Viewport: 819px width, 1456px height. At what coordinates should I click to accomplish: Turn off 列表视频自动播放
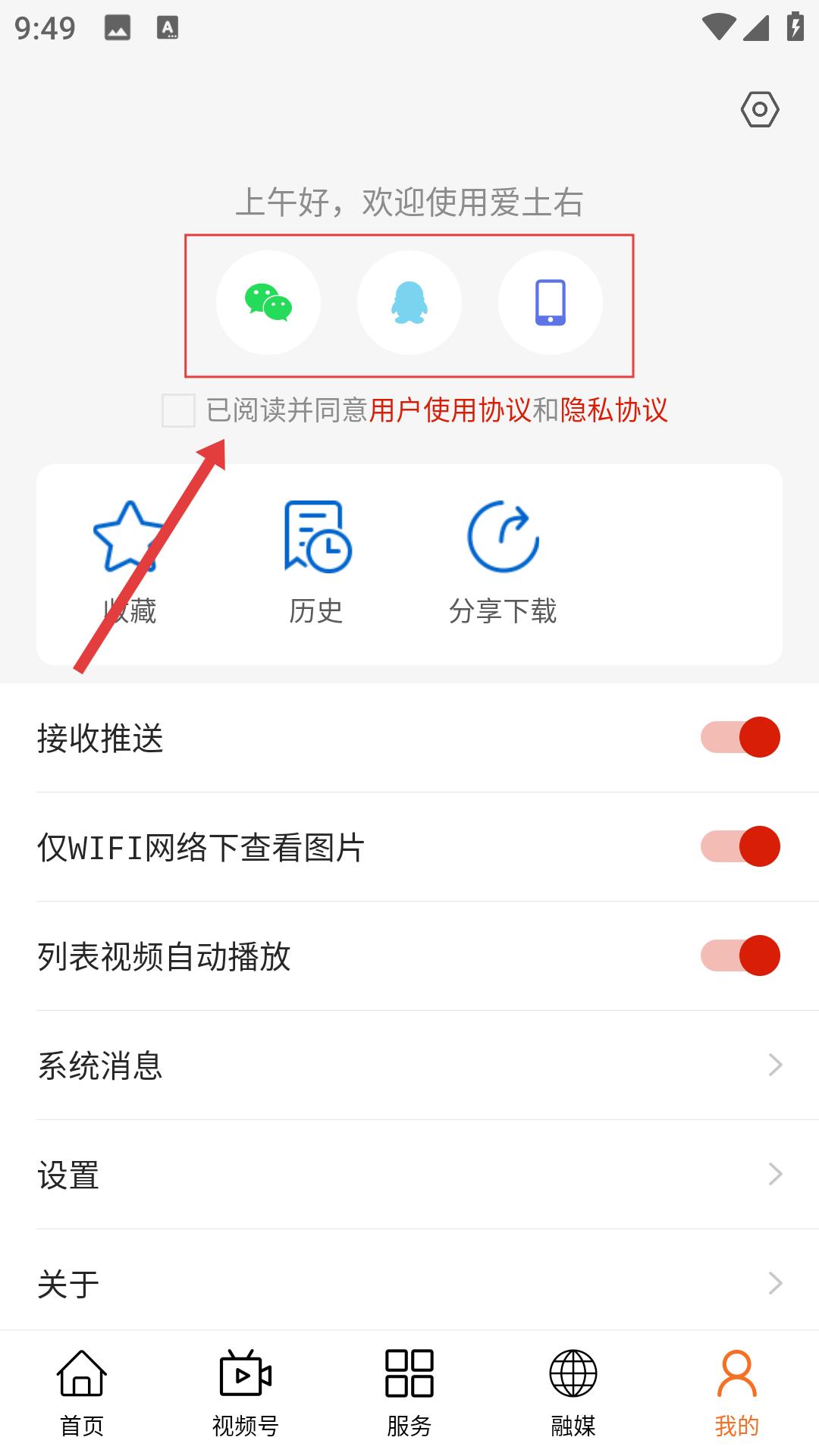[x=740, y=955]
